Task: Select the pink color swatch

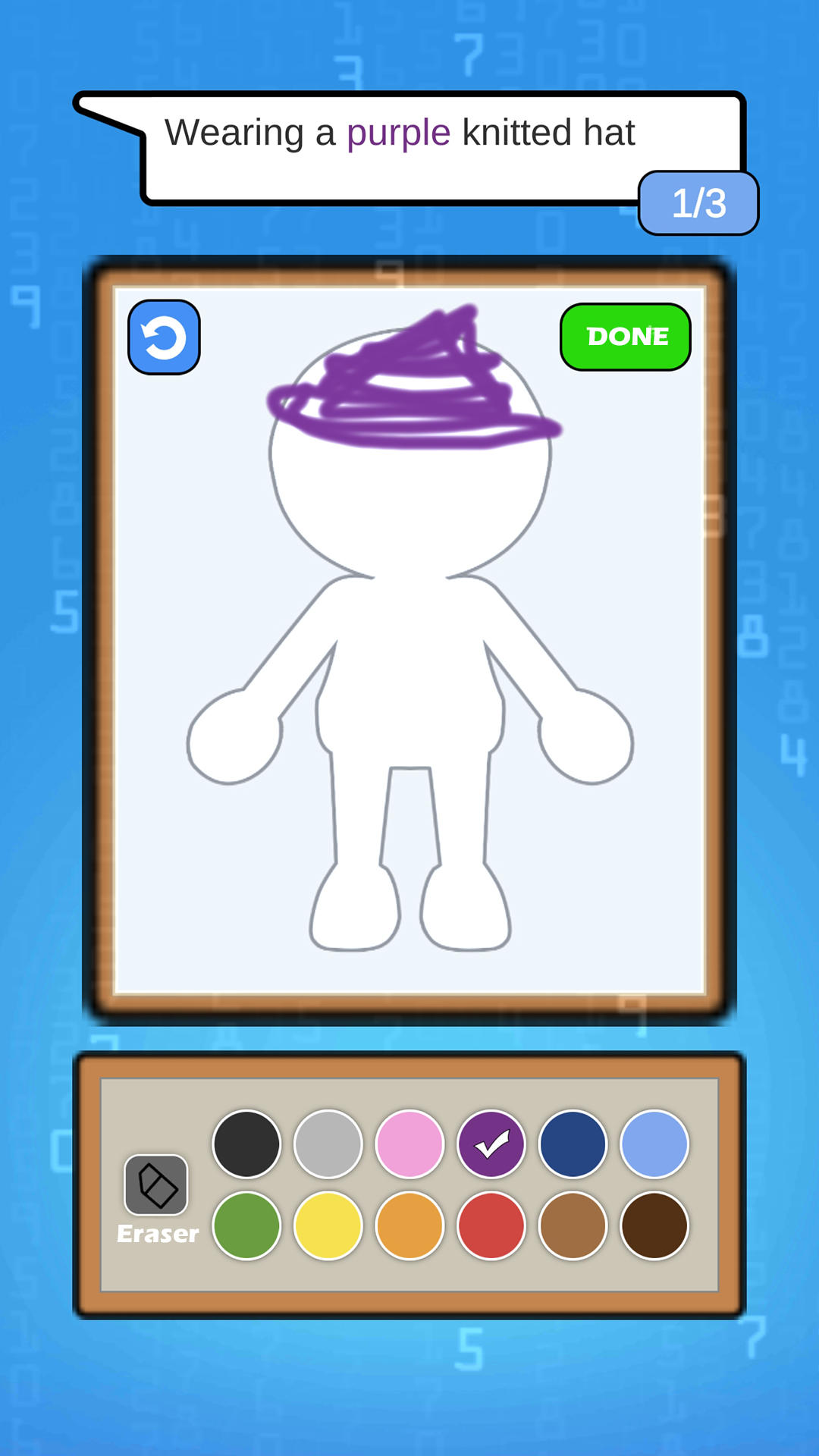Action: (409, 1144)
